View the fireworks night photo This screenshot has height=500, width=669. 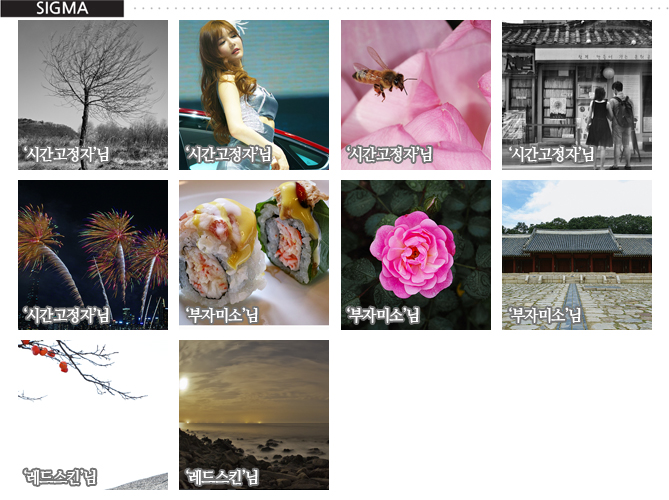point(93,254)
